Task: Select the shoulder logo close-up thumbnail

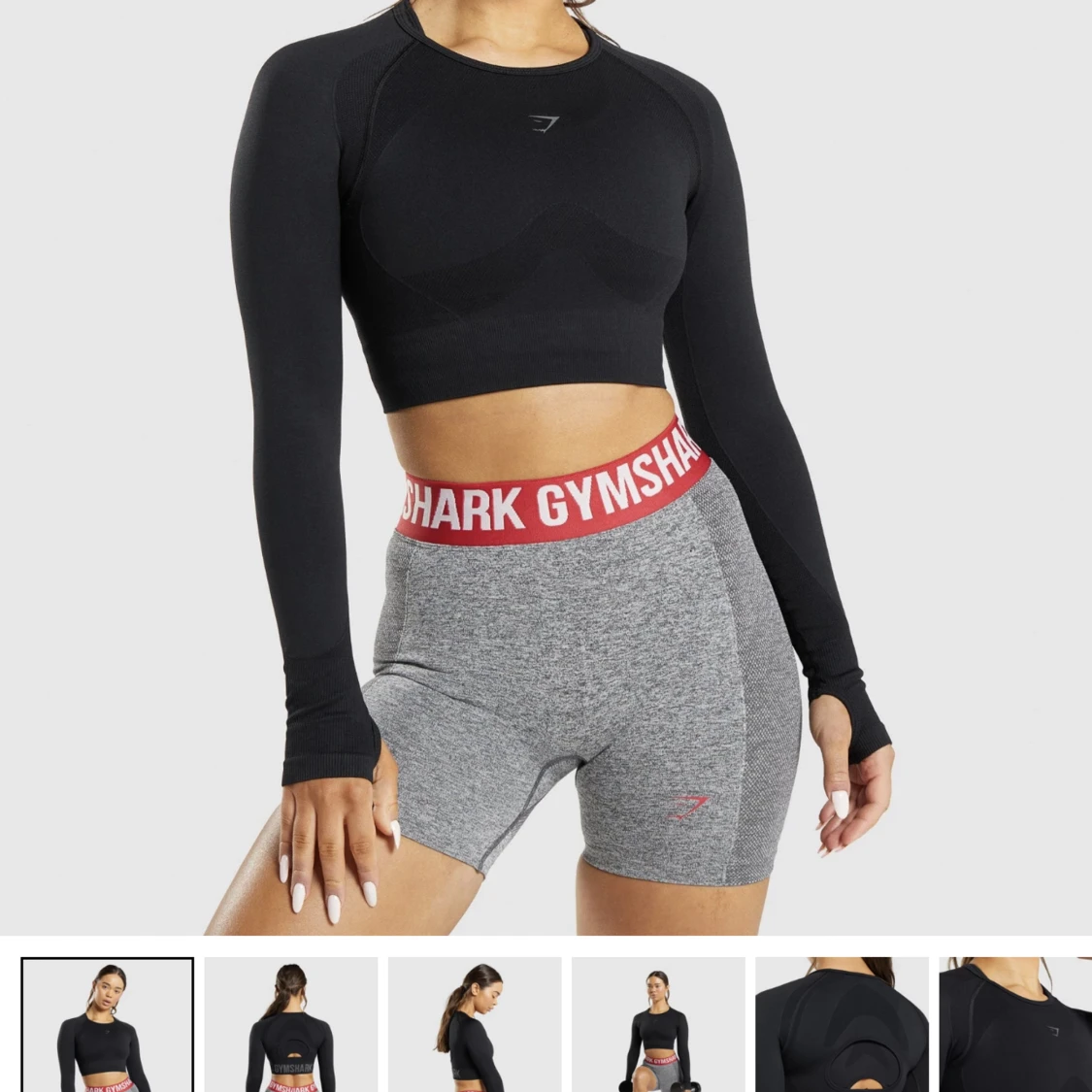Action: coord(1015,1025)
